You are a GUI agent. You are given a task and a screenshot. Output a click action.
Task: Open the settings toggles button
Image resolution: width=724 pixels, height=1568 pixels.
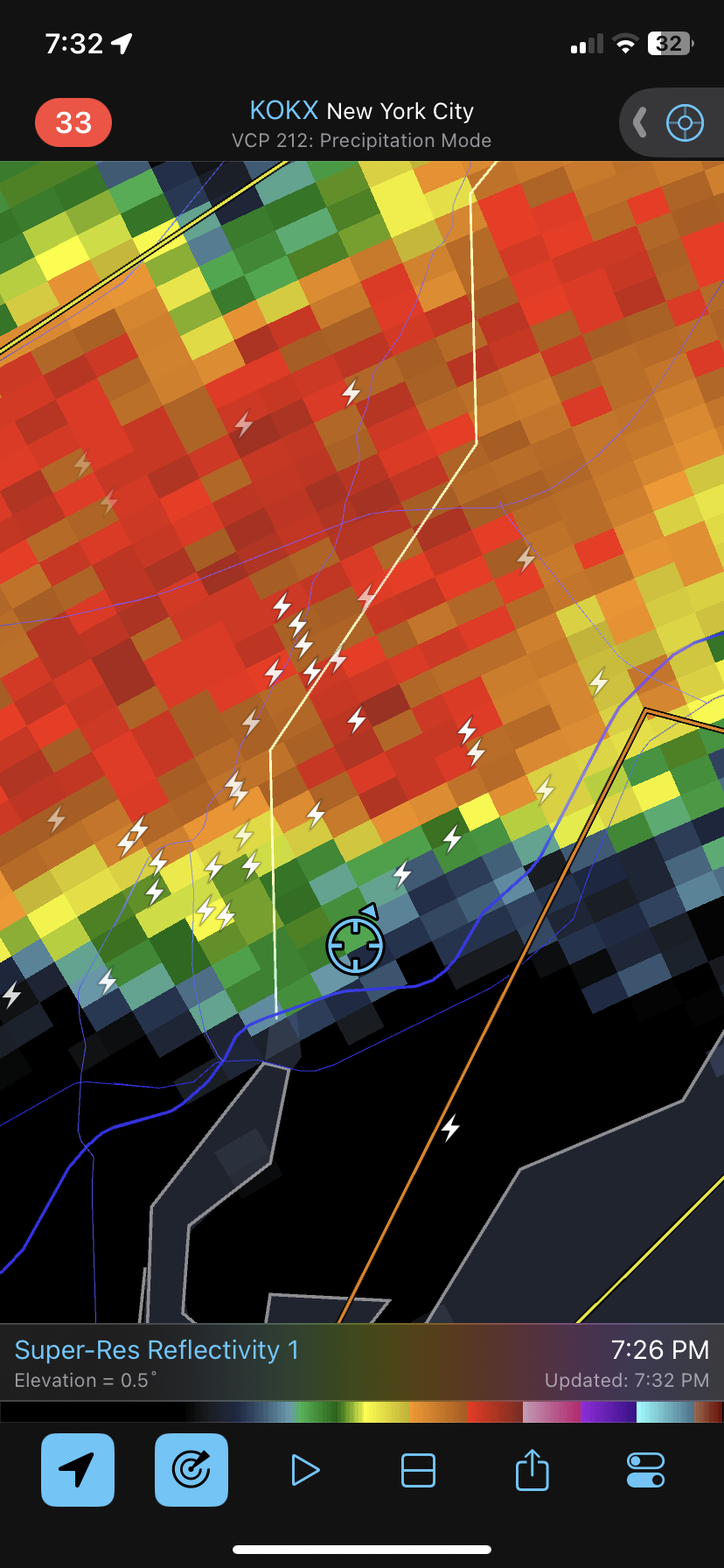[645, 1470]
